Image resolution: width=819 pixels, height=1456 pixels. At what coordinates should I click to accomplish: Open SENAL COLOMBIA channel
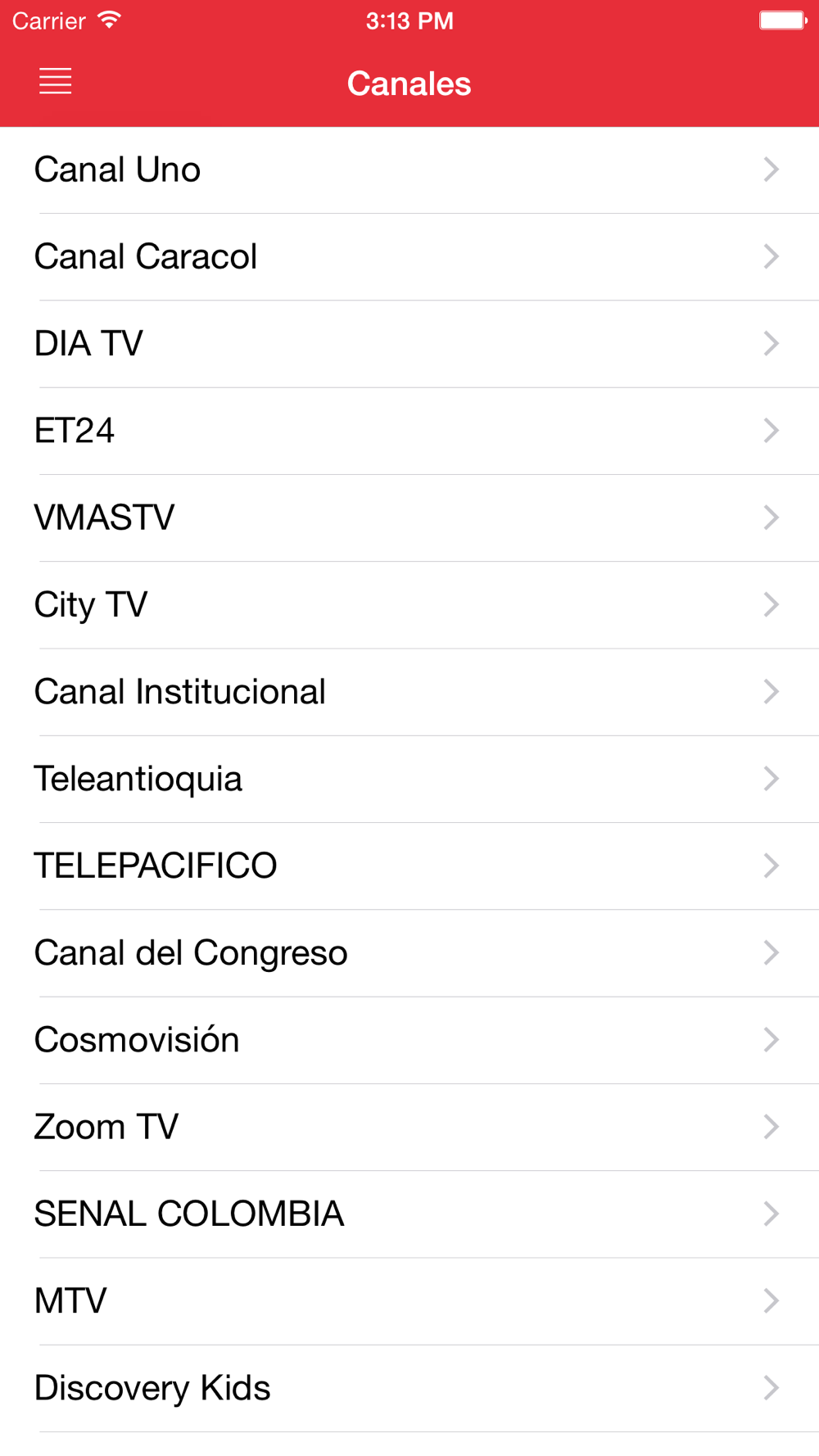click(x=409, y=1214)
